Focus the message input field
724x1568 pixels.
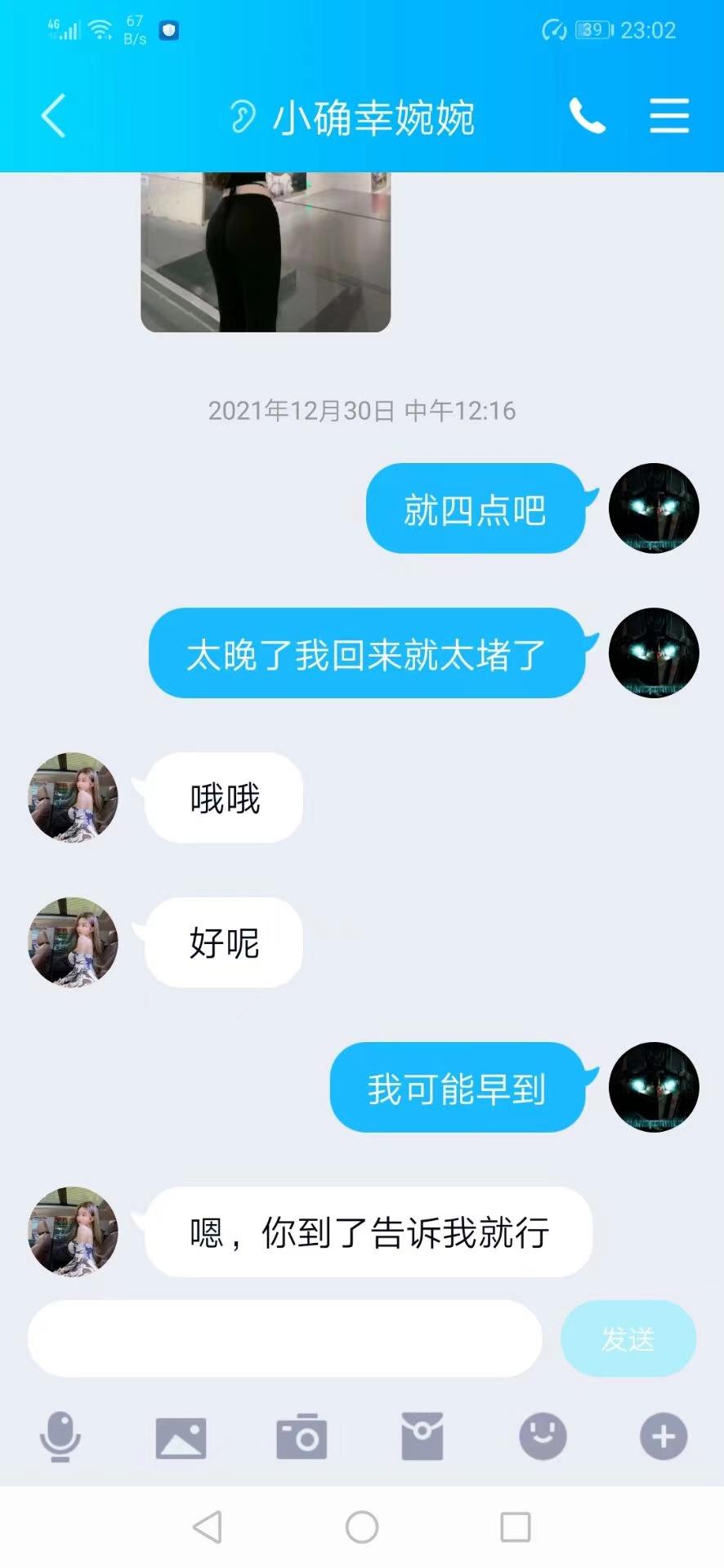[x=284, y=1338]
